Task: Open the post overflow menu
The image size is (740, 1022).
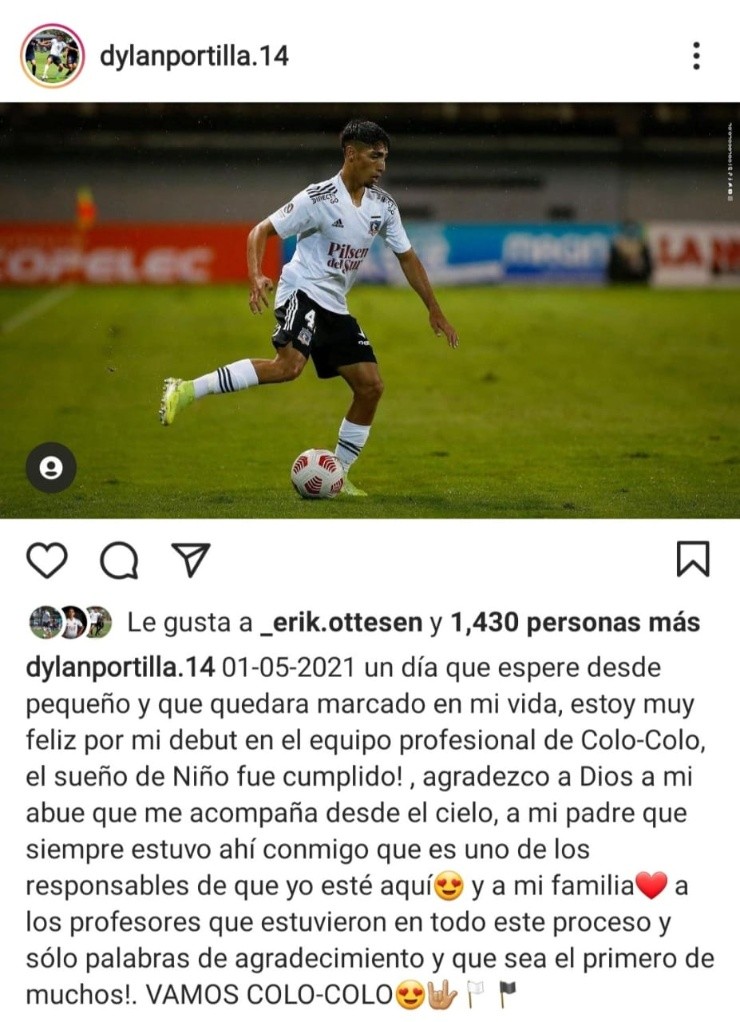Action: click(696, 56)
